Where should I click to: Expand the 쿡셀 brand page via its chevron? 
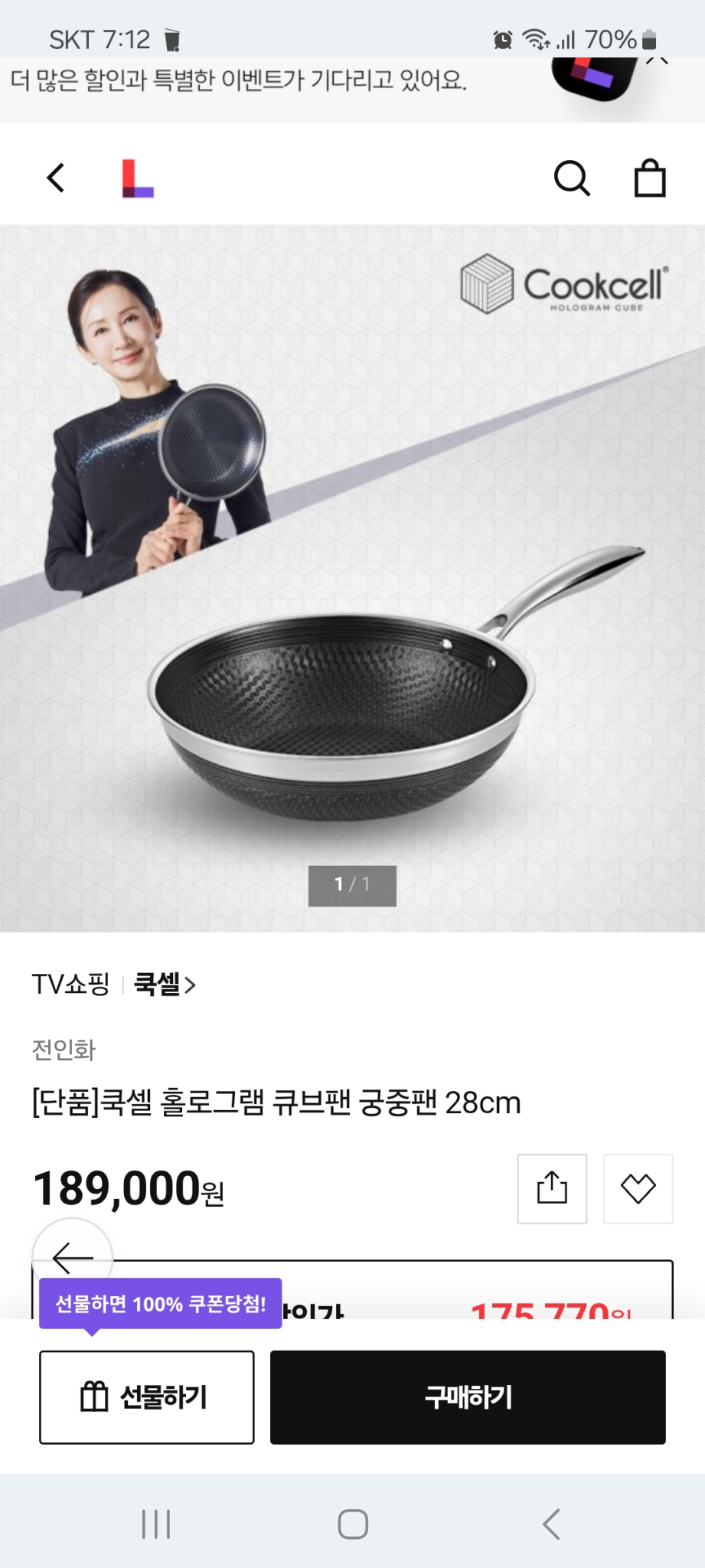[x=194, y=985]
